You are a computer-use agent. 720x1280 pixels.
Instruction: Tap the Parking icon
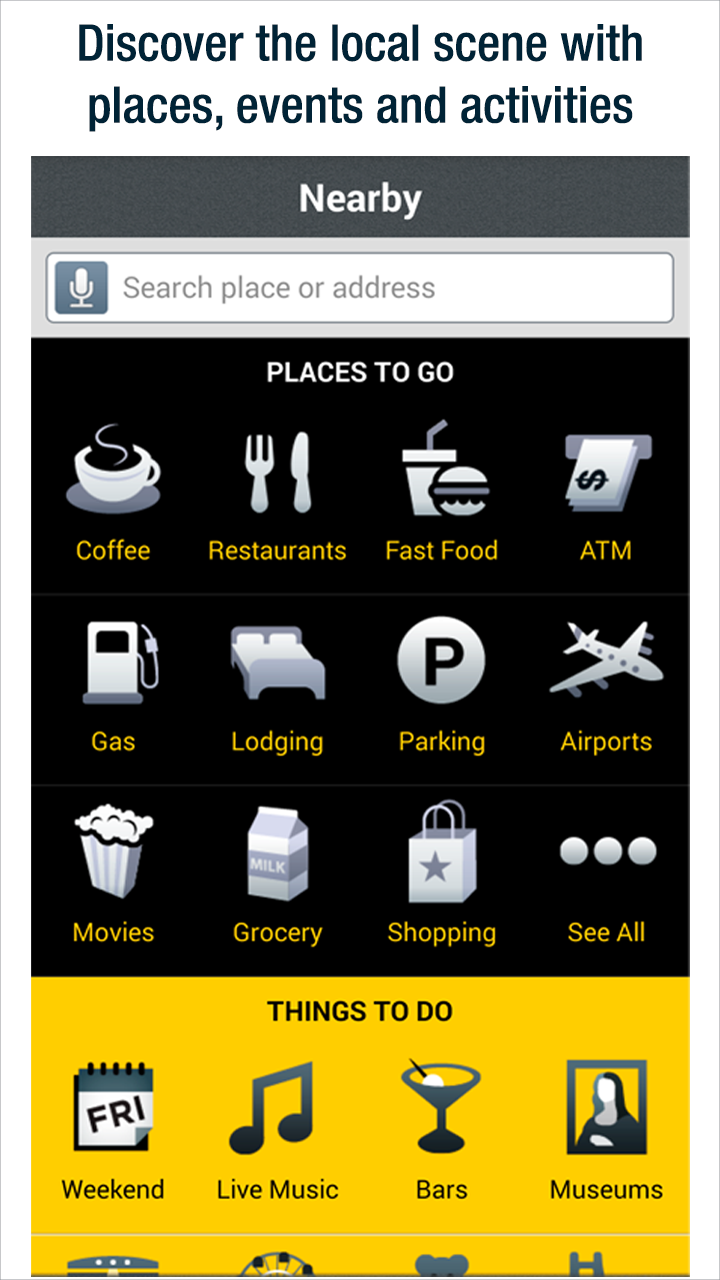click(442, 660)
